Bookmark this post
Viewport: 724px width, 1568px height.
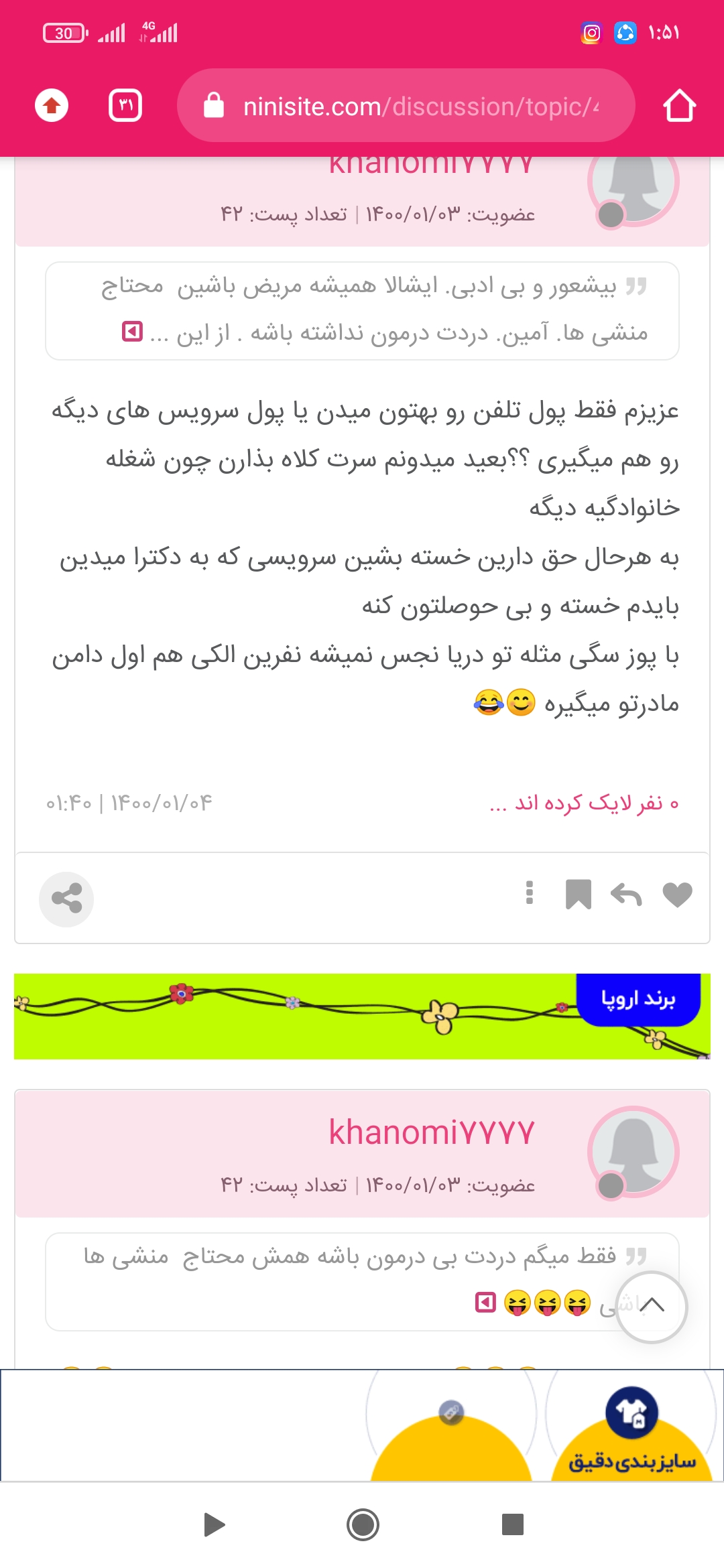pos(578,895)
